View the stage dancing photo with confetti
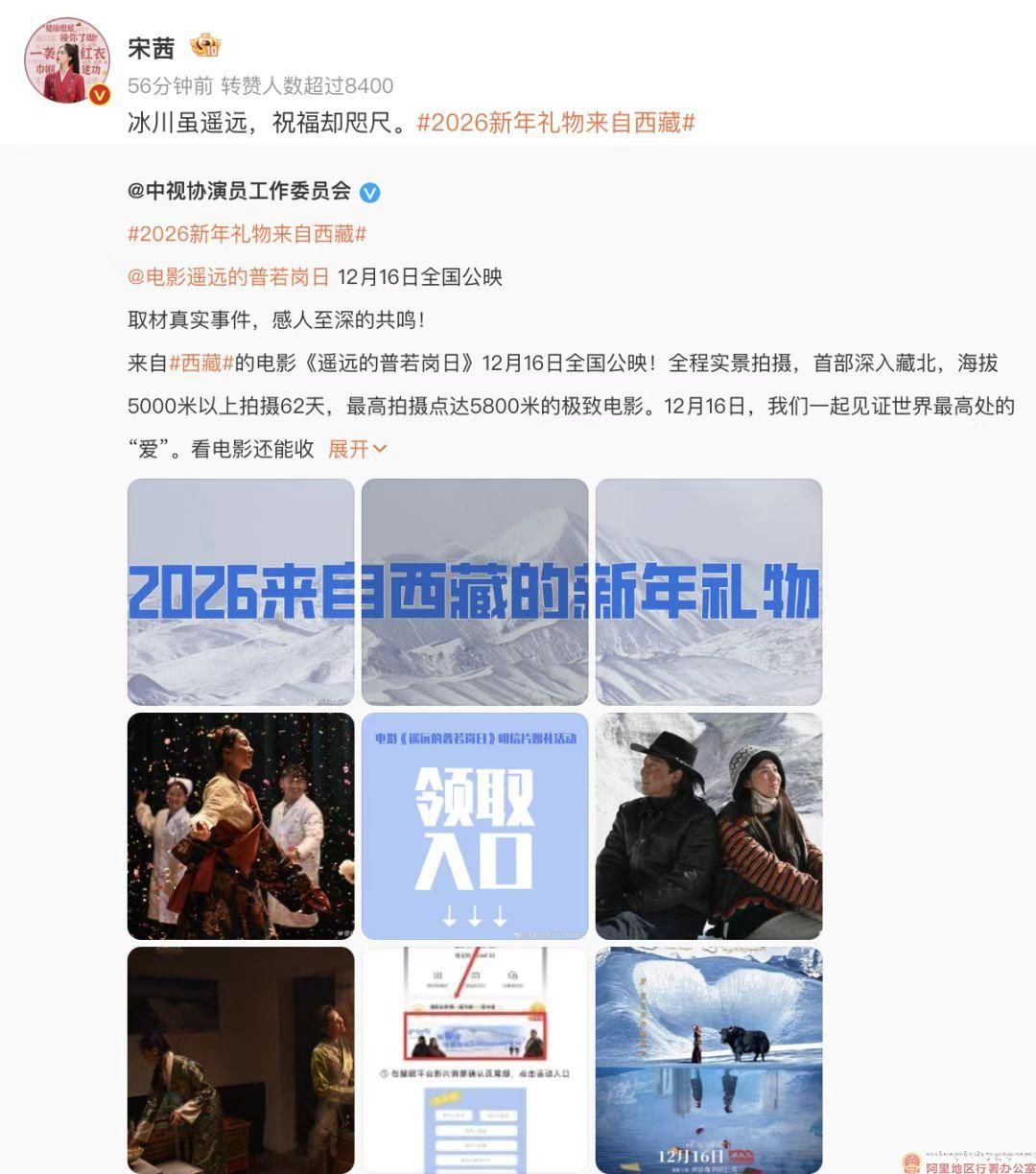1036x1174 pixels. [x=241, y=826]
